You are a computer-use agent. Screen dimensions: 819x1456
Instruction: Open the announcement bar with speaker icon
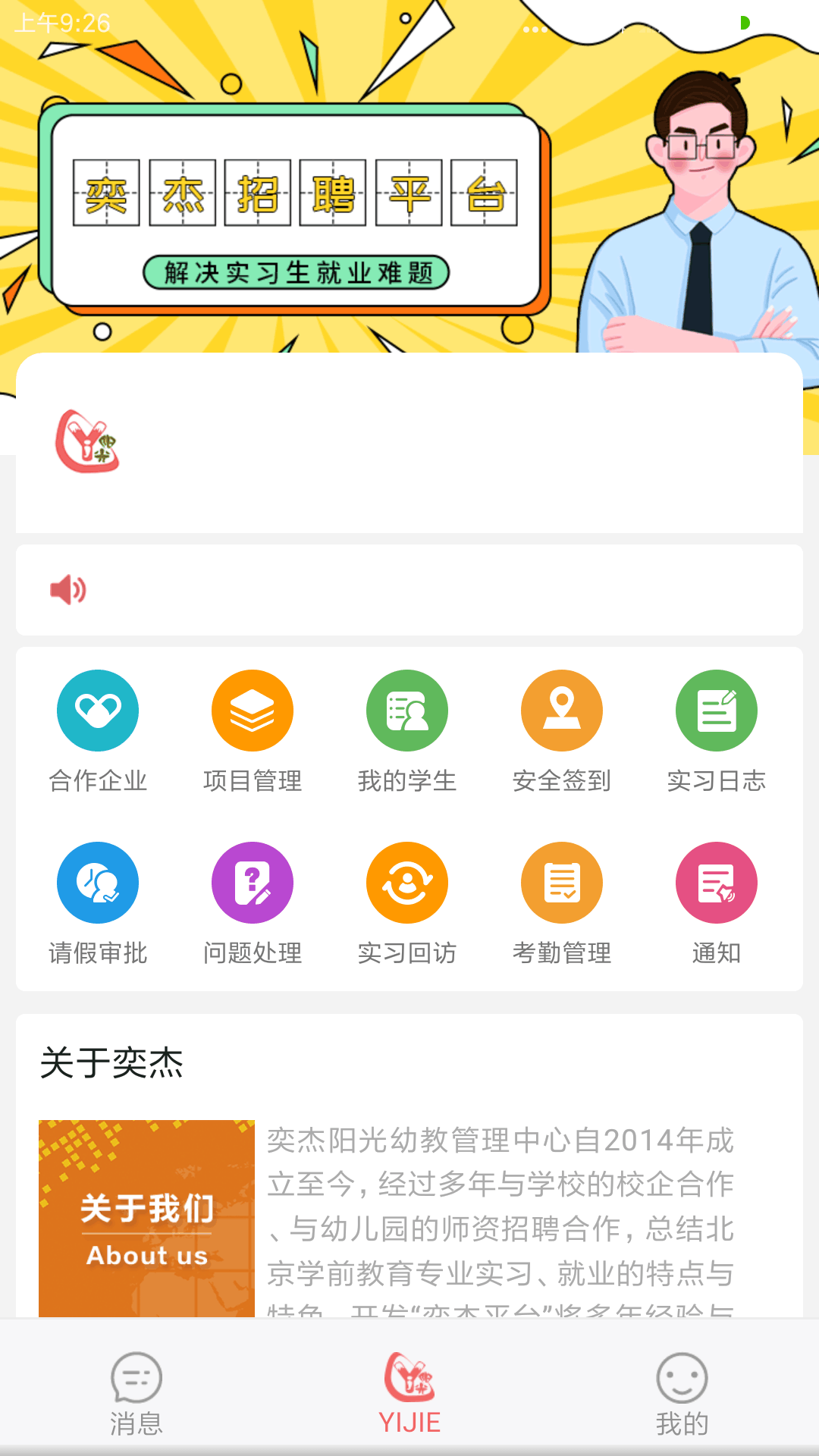pos(409,590)
